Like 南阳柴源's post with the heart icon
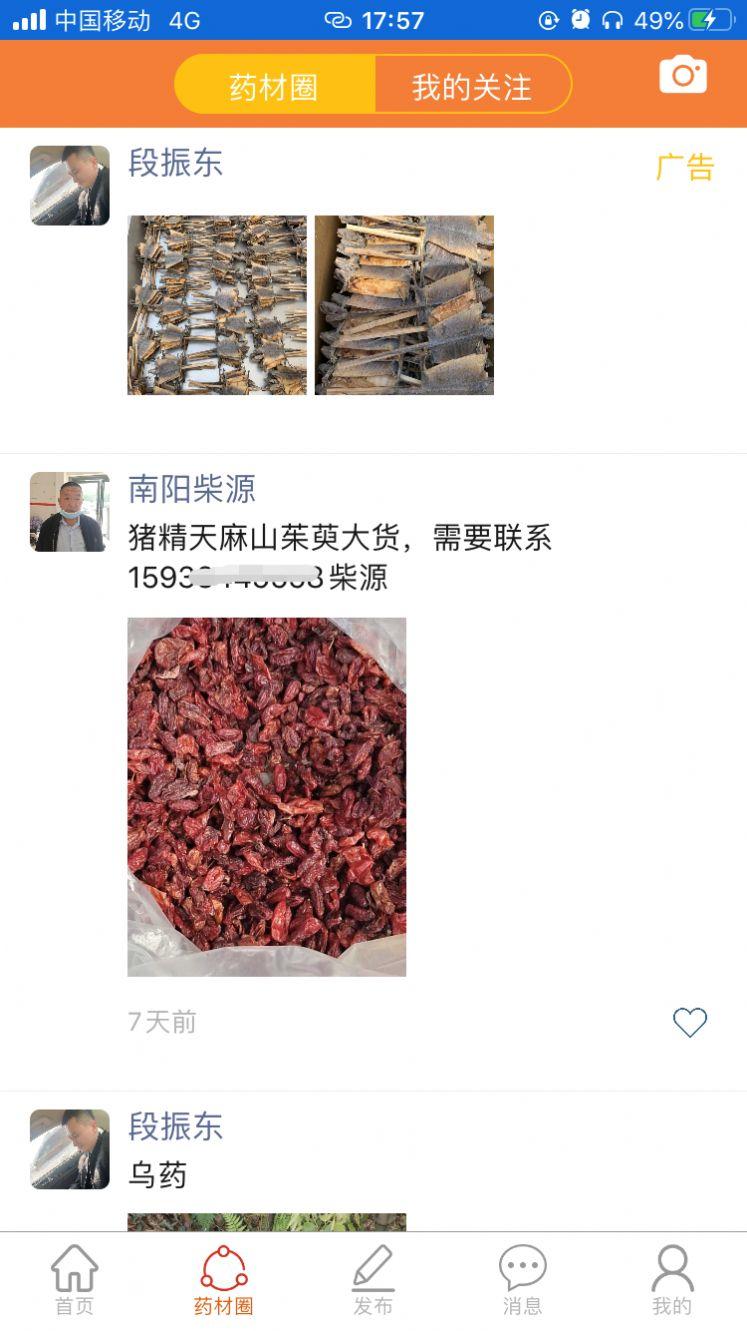Viewport: 747px width, 1331px height. [x=690, y=1022]
